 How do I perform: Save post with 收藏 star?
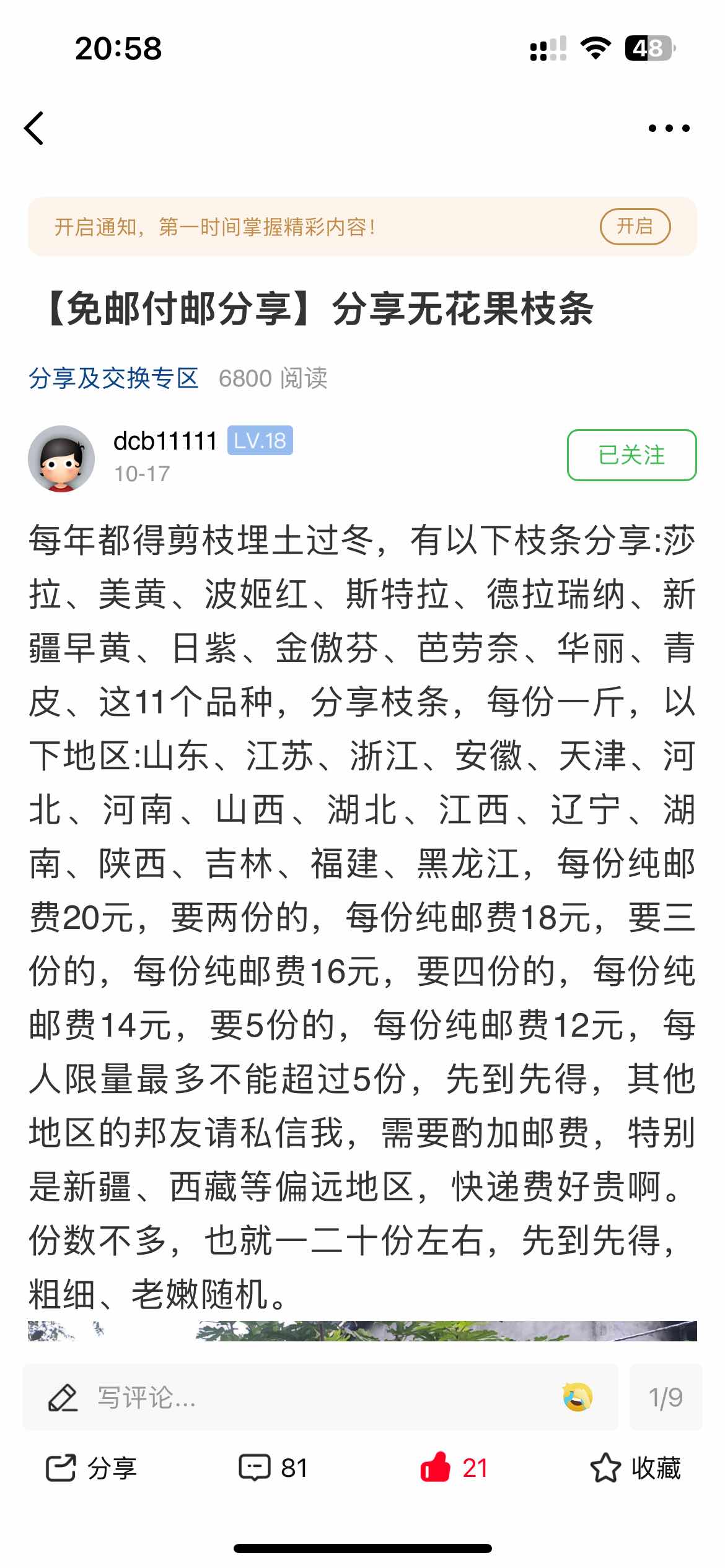(635, 1468)
